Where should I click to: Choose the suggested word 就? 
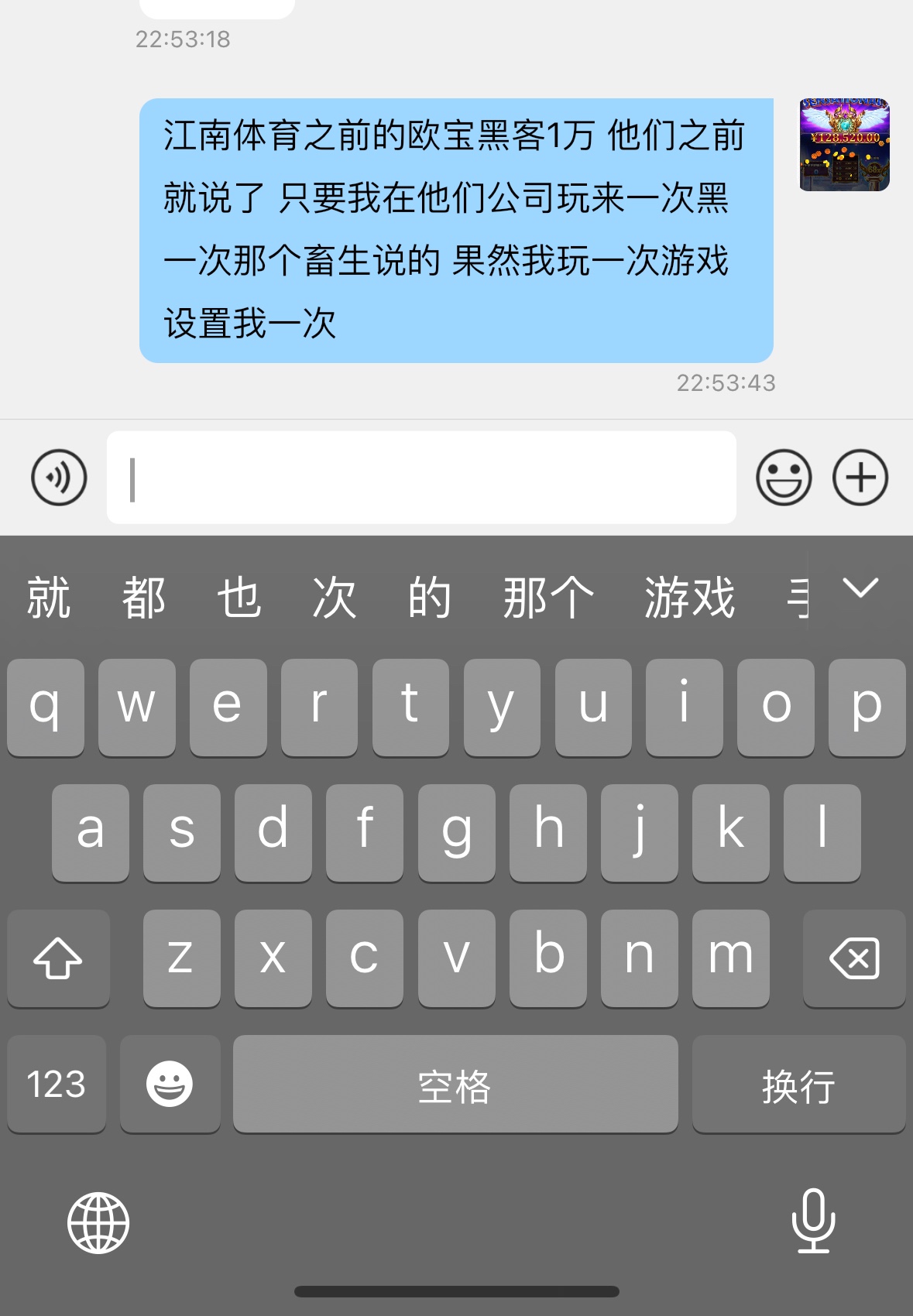click(x=48, y=598)
